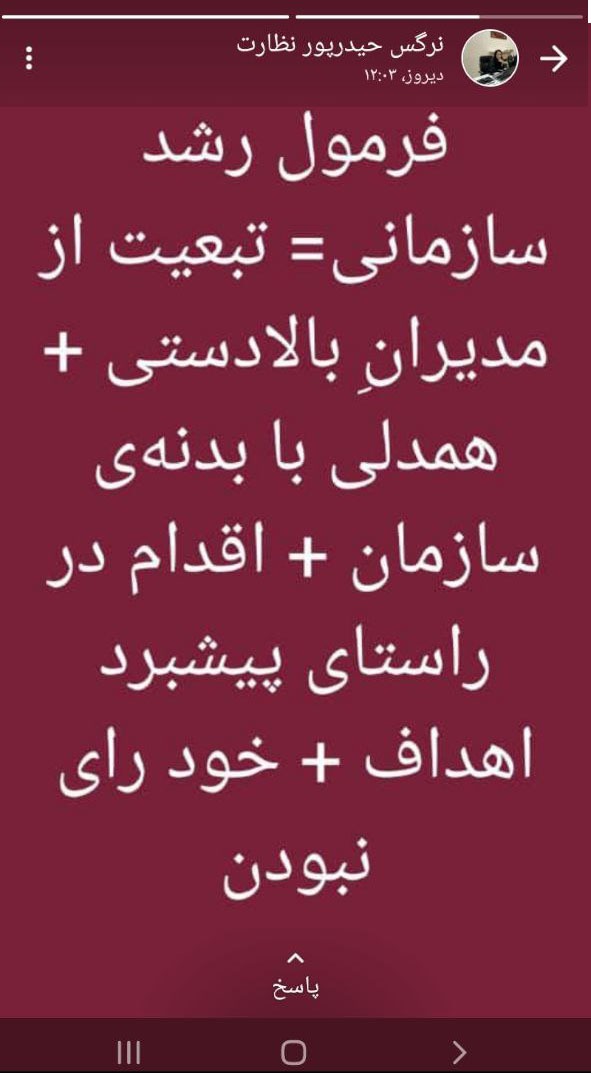
Task: Tap the back arrow to exit status
Action: tap(553, 58)
